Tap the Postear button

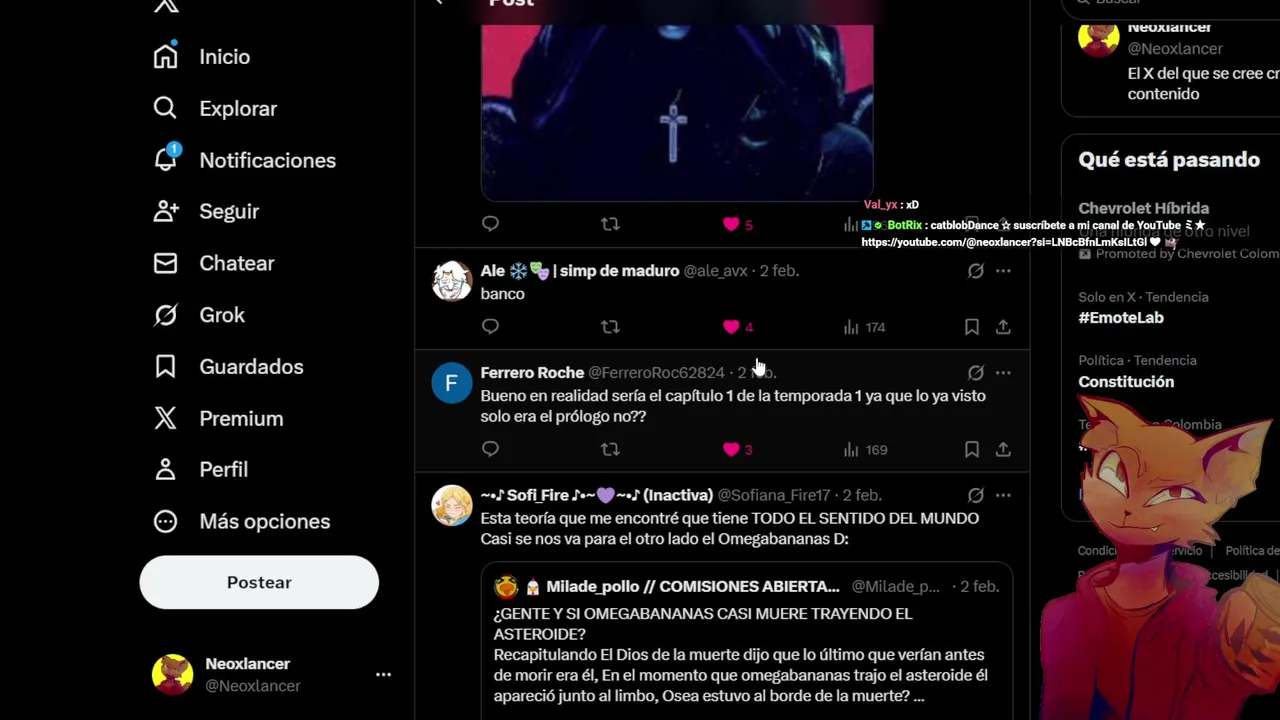pos(259,583)
